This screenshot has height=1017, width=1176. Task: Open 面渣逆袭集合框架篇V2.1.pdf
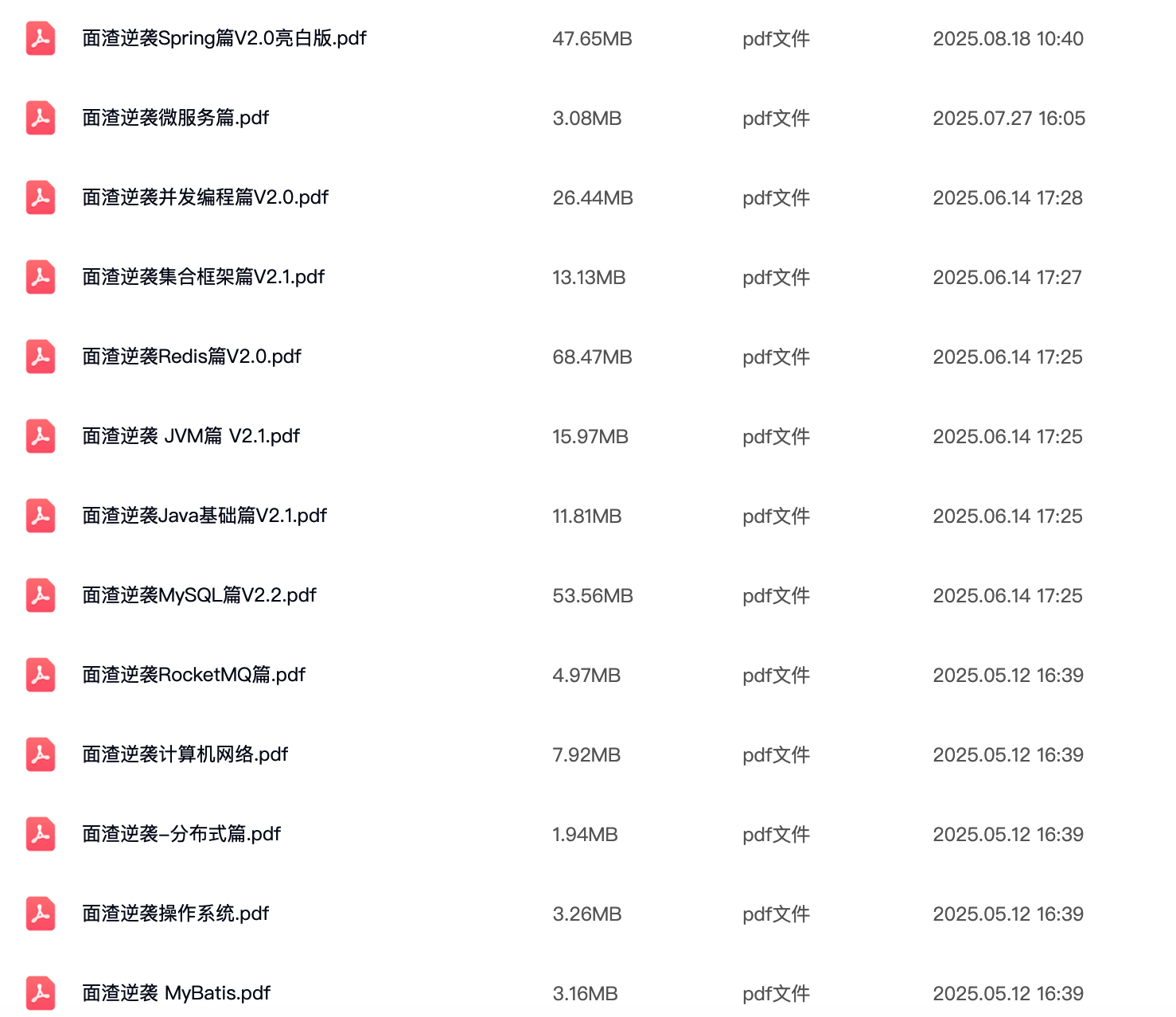pyautogui.click(x=203, y=277)
